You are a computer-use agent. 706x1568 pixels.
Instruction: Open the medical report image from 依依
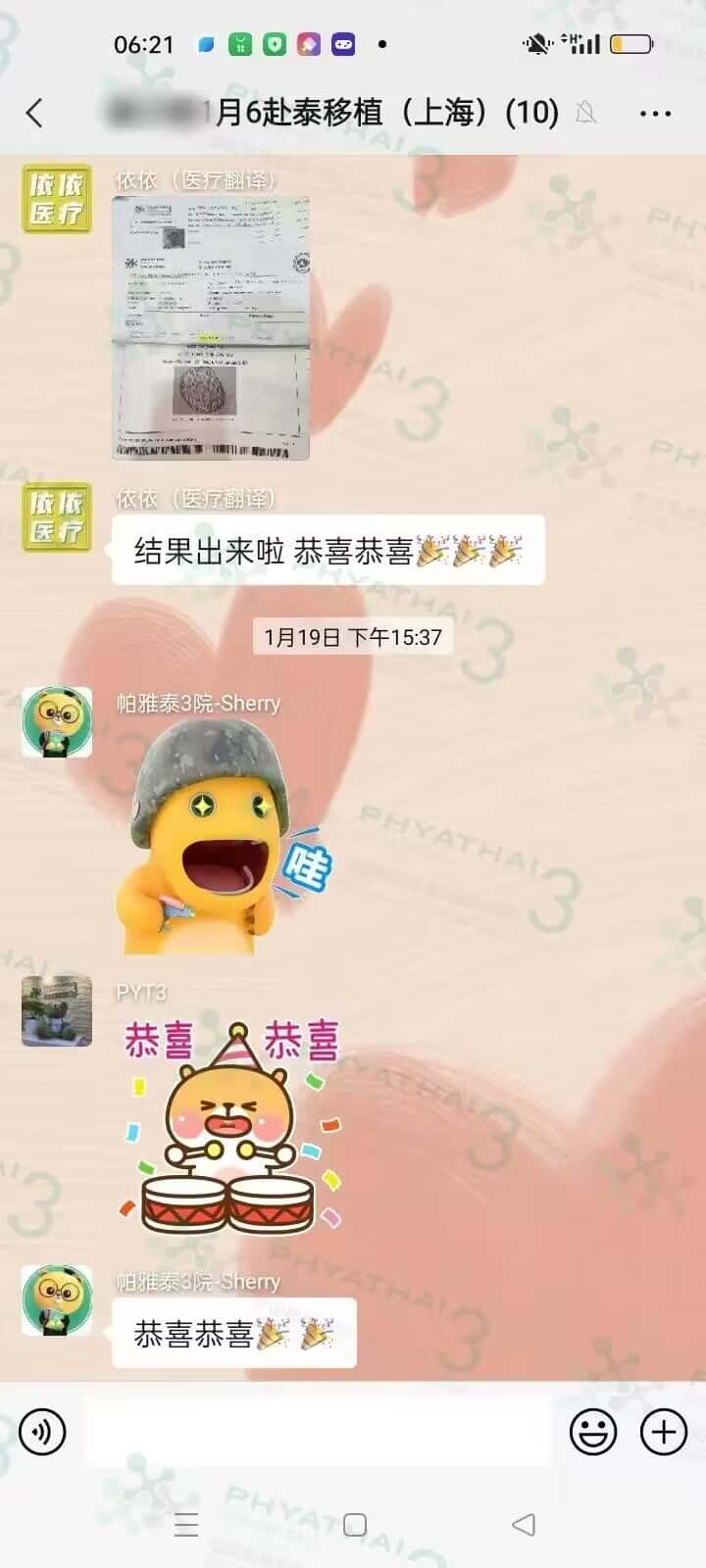pos(211,327)
